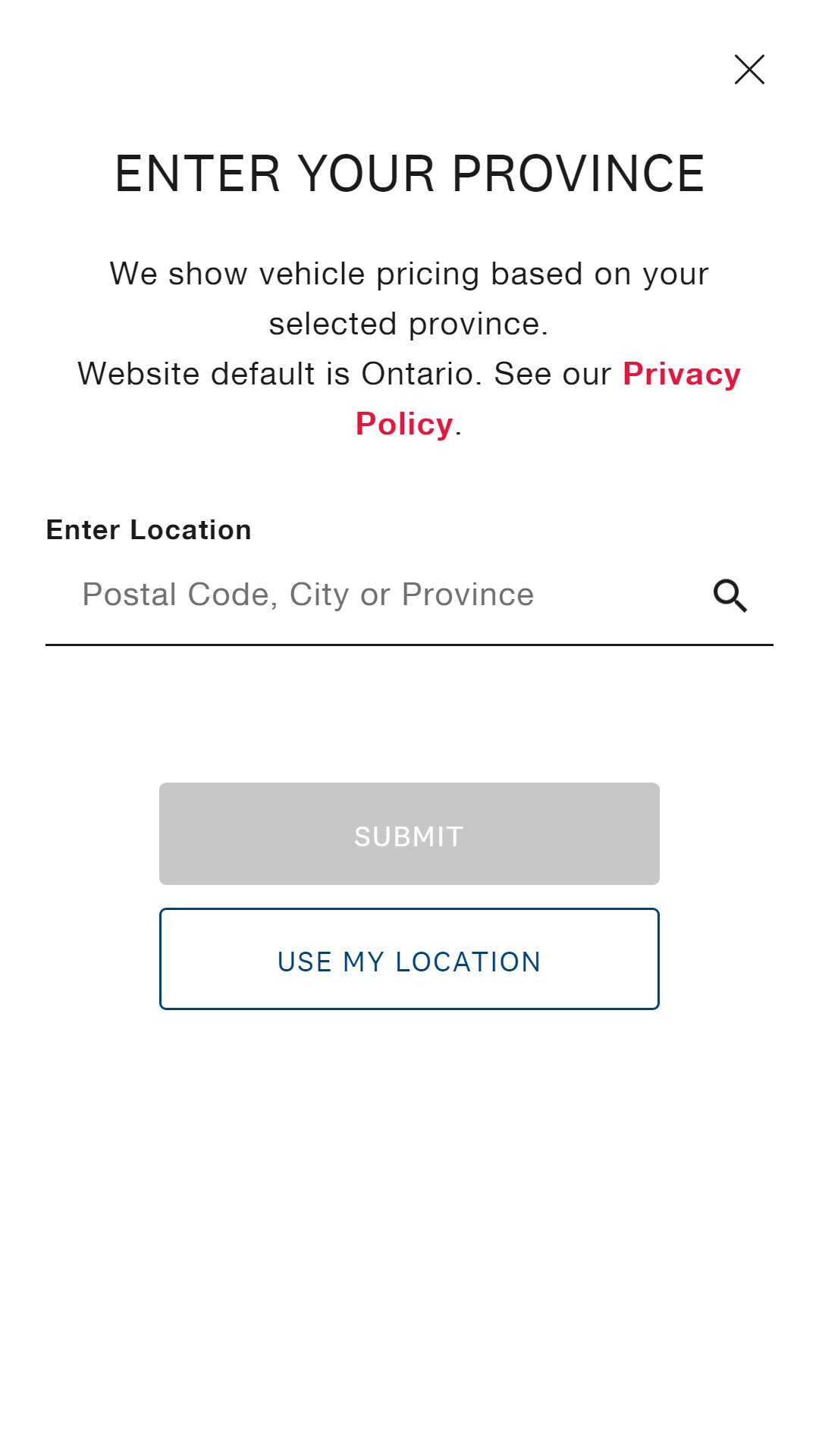Screen dimensions: 819x1456
Task: Tap the Submit button
Action: (x=409, y=834)
